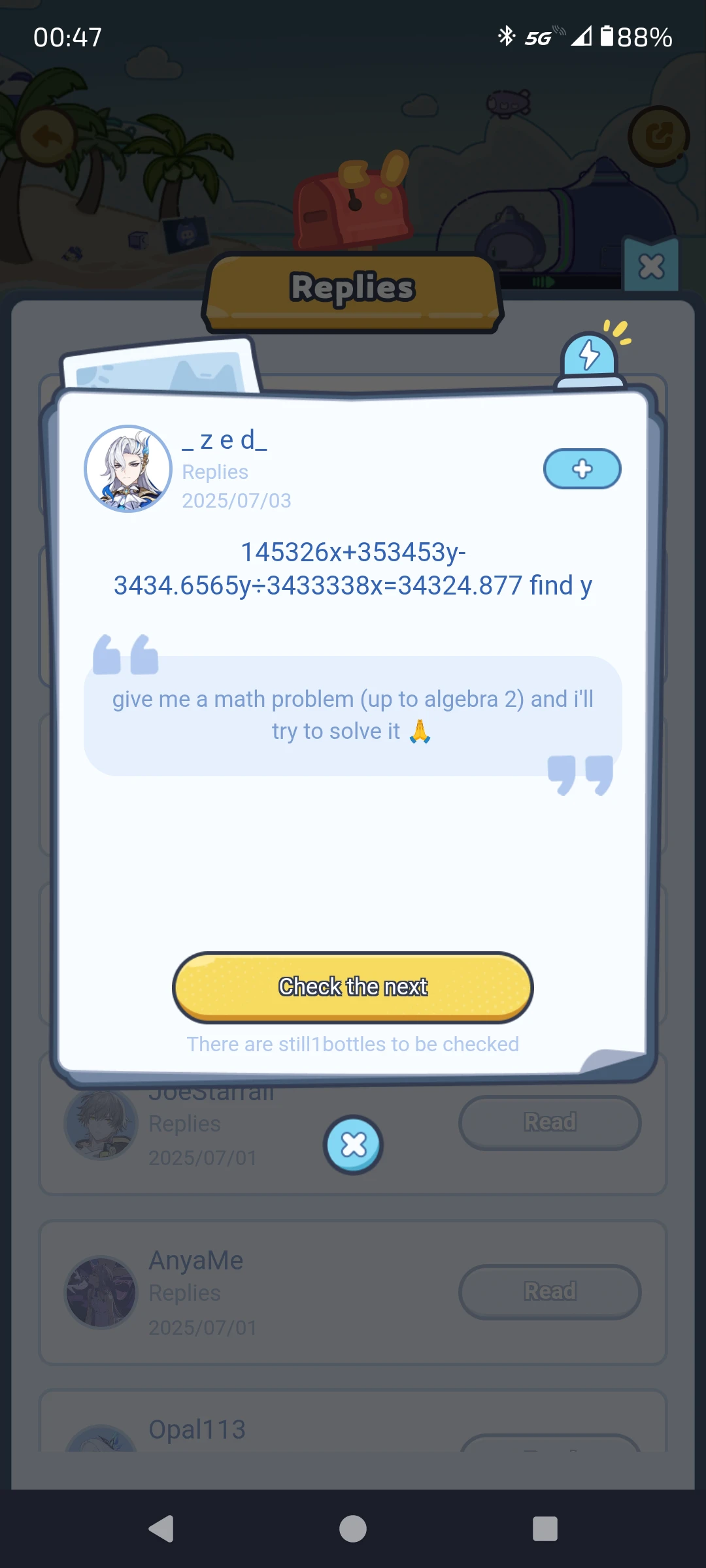Tap the plus button on _zed_'s reply card
The height and width of the screenshot is (1568, 706).
[582, 468]
